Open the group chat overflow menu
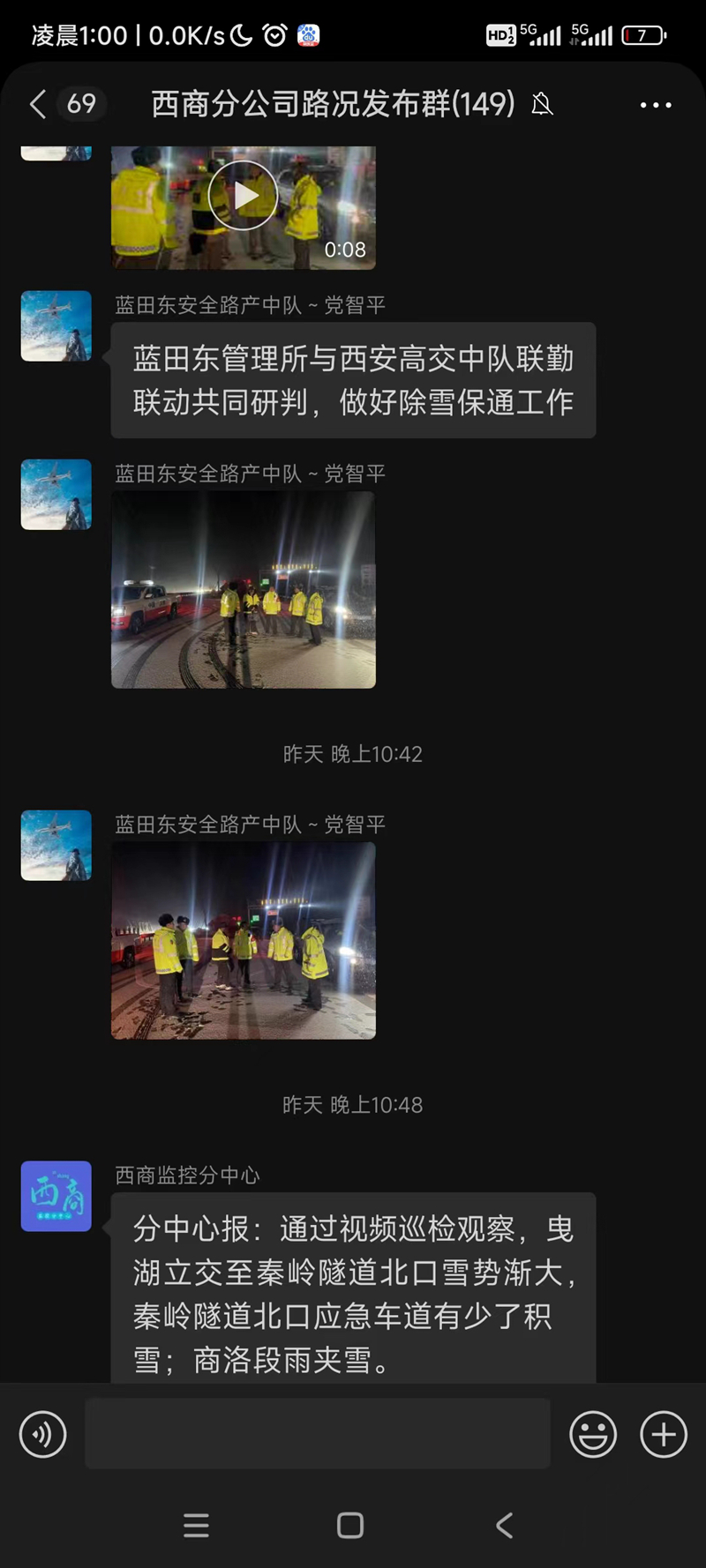Screen dimensions: 706x1568 [655, 105]
